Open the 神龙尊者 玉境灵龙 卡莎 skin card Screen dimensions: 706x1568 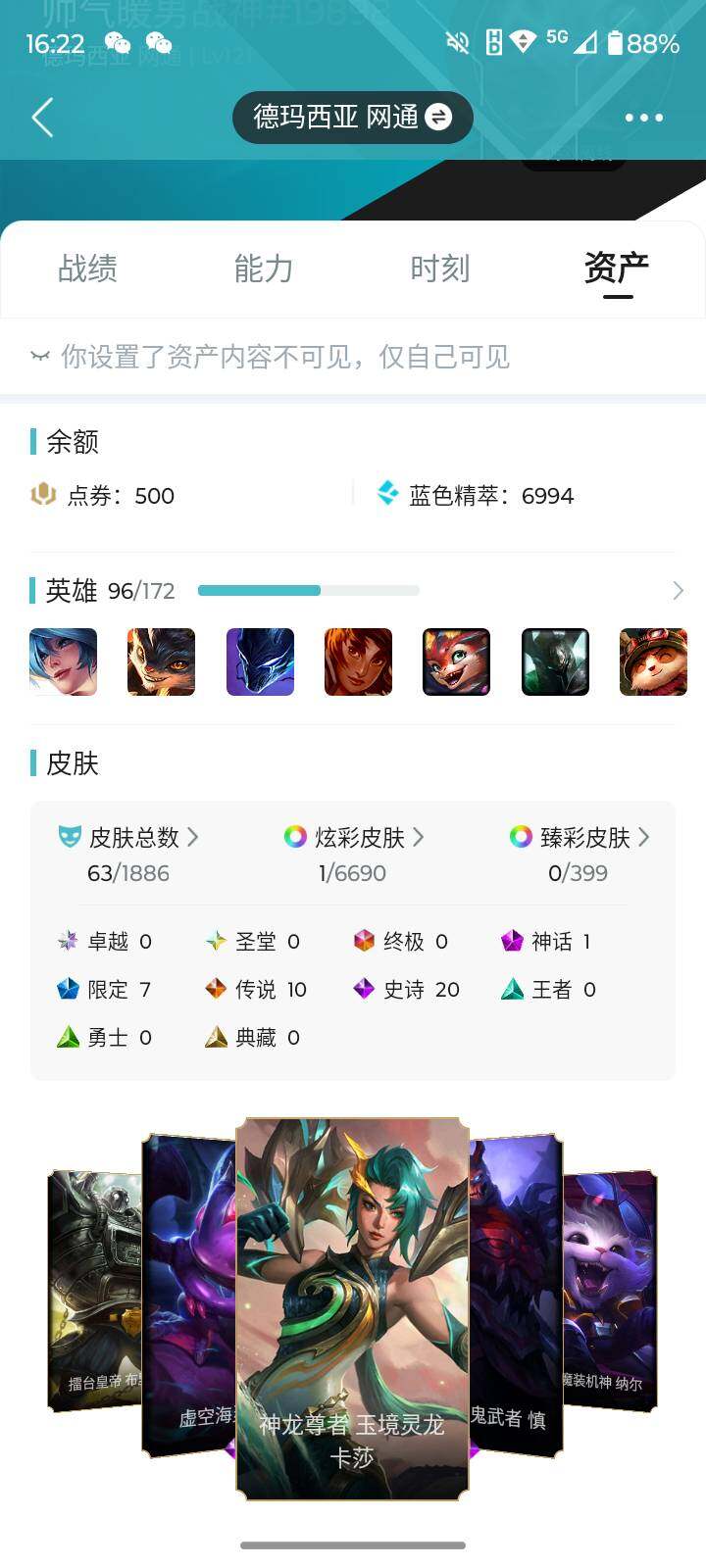(x=352, y=1308)
